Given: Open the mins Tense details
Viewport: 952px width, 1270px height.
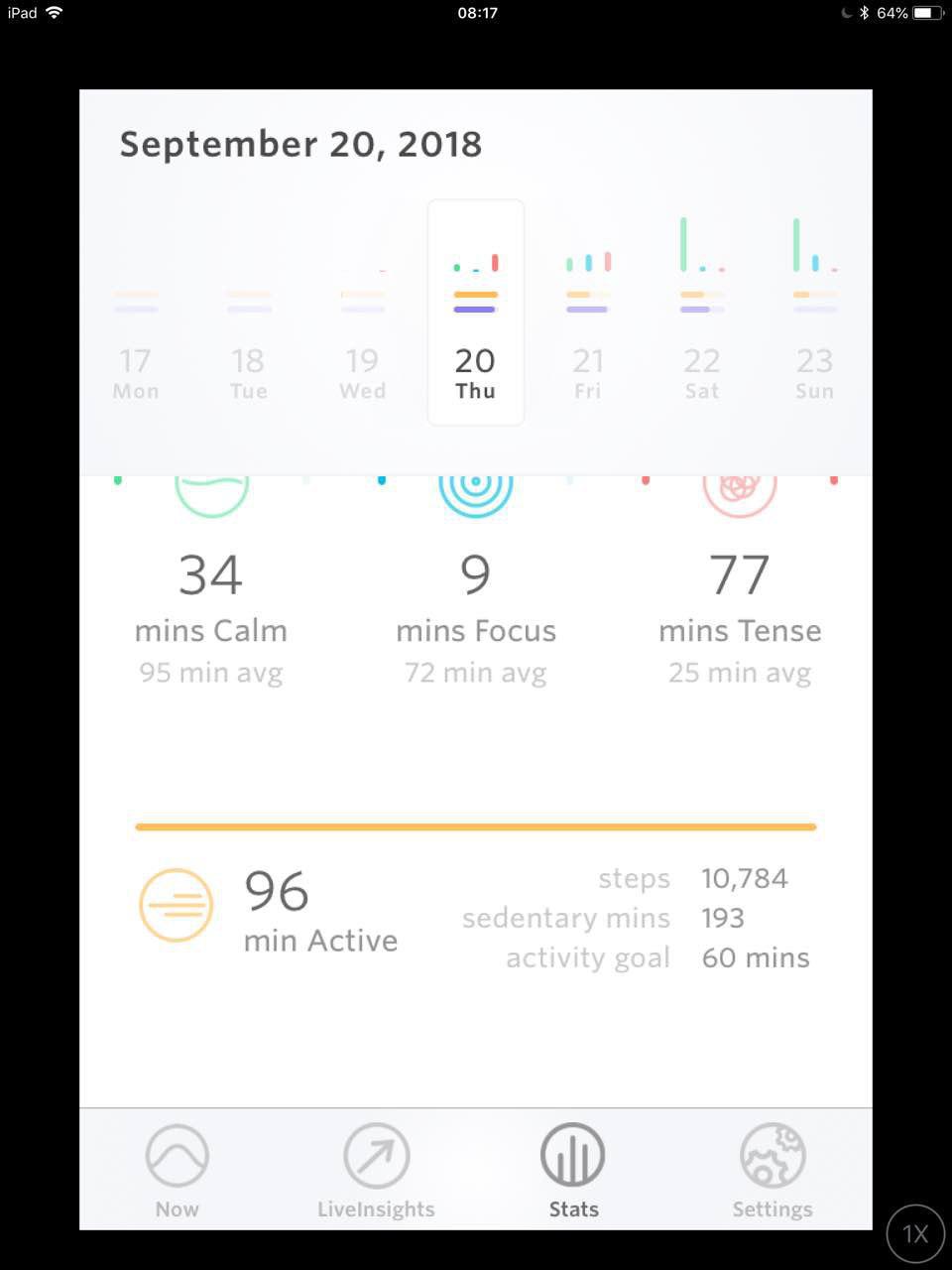Looking at the screenshot, I should click(740, 595).
